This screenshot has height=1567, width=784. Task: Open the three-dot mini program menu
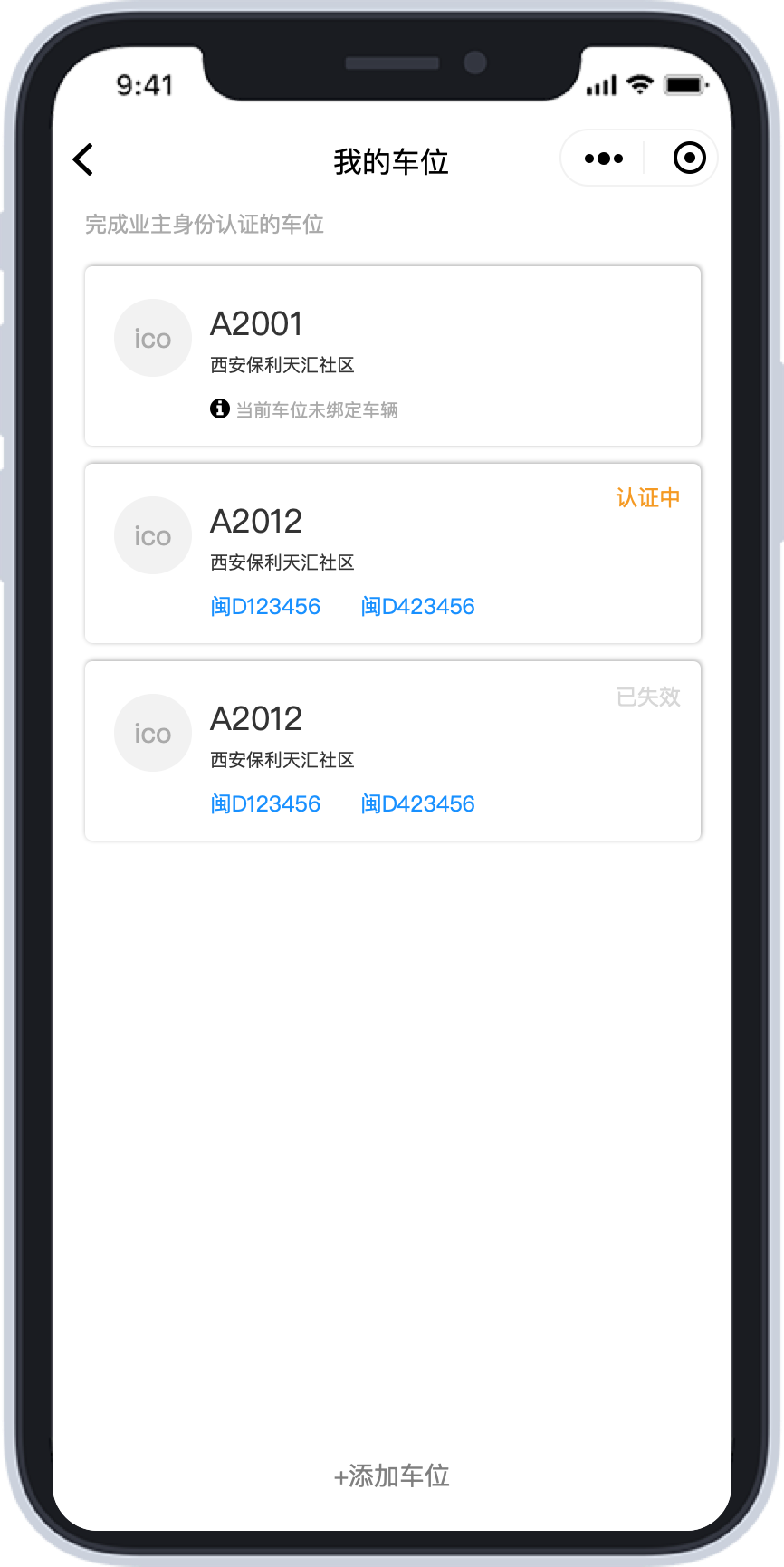pyautogui.click(x=604, y=159)
